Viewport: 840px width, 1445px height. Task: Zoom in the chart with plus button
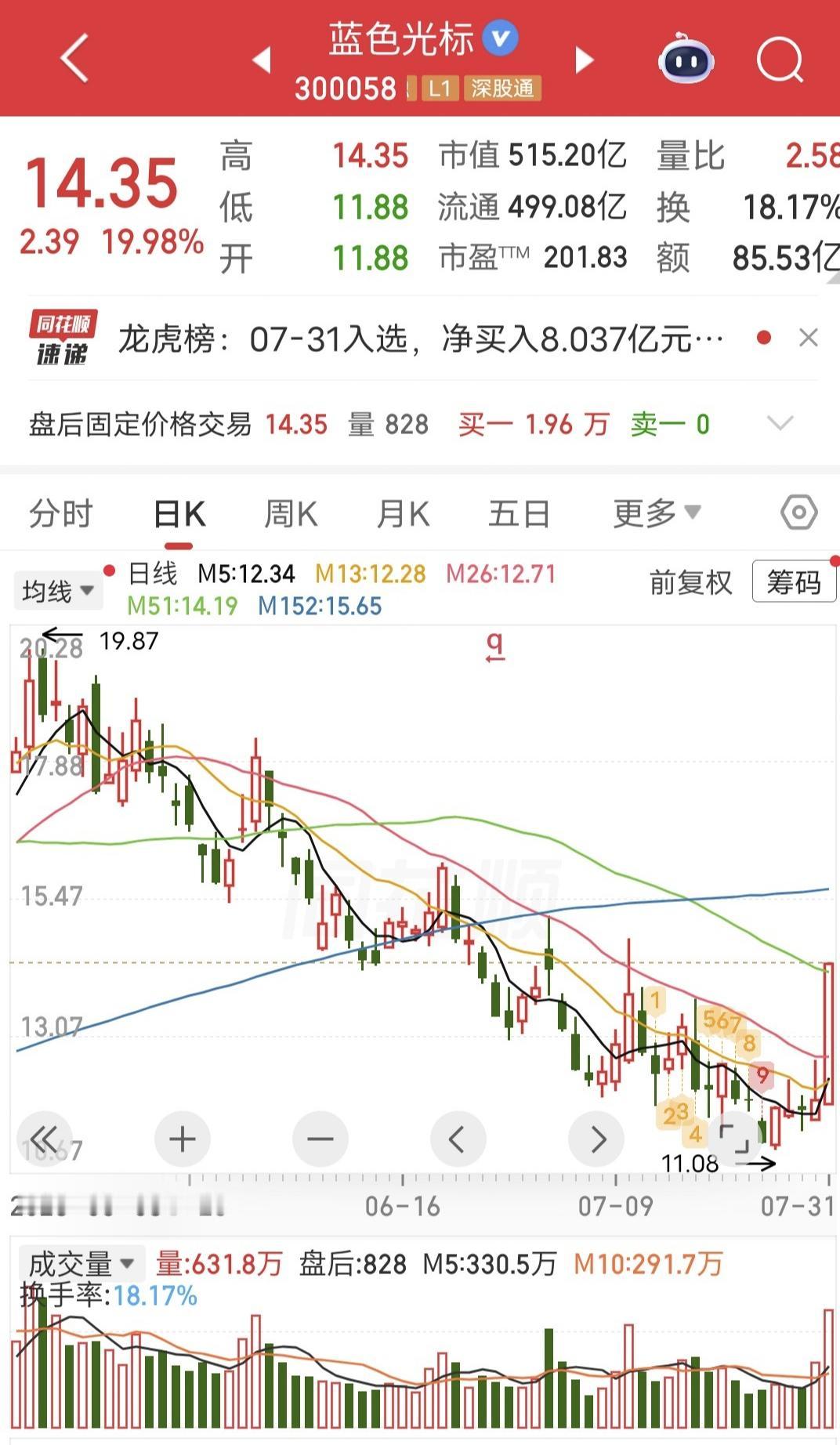pyautogui.click(x=183, y=1139)
